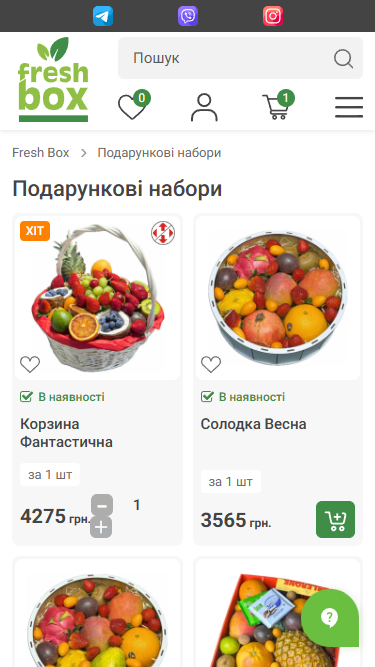Add Корзина Фантастична to favorites
Screen dimensions: 375x667
click(x=30, y=365)
